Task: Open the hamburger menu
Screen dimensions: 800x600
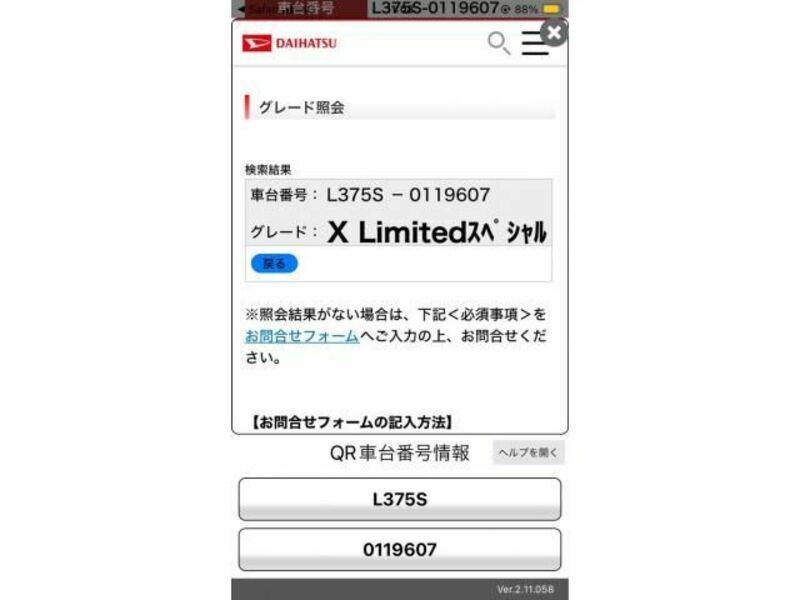Action: [535, 44]
